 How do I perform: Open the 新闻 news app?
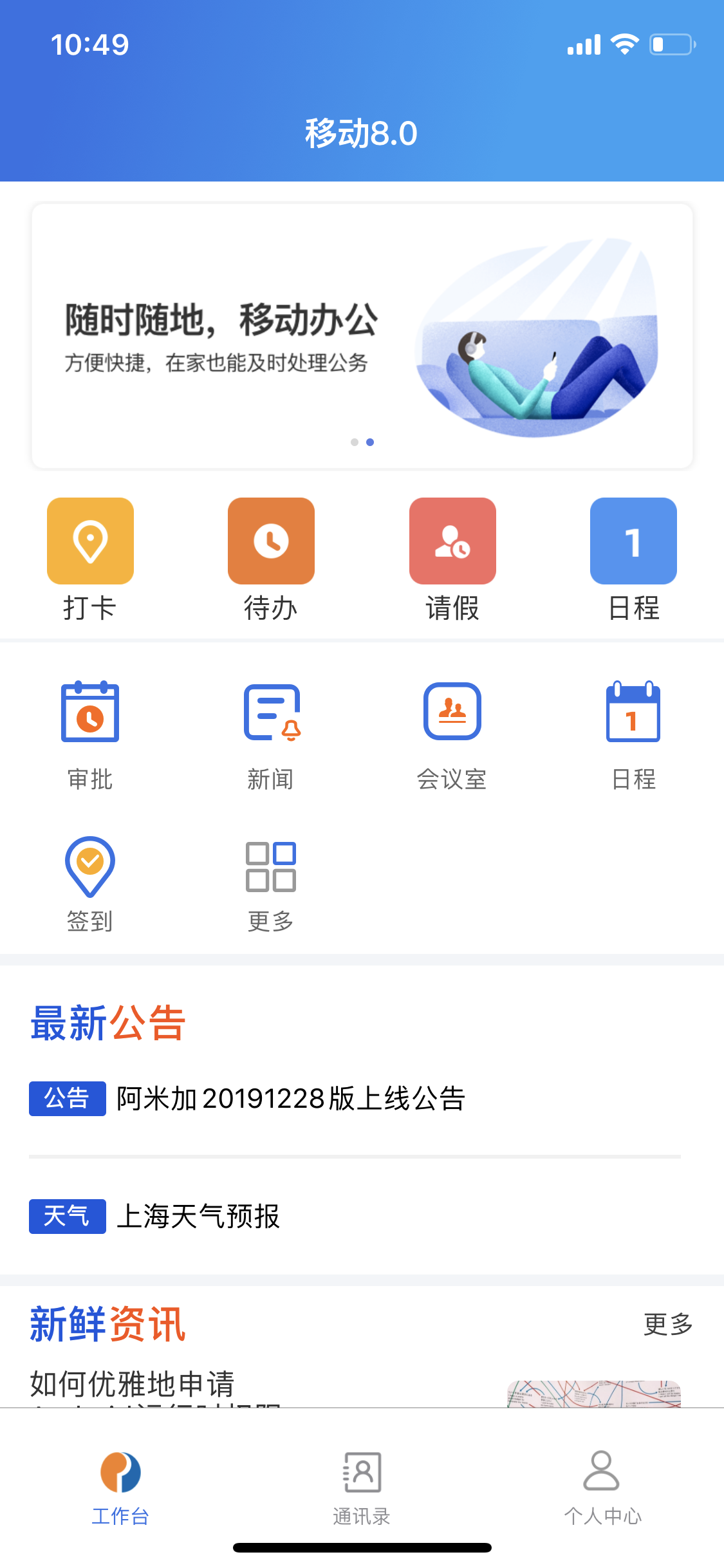(x=271, y=734)
